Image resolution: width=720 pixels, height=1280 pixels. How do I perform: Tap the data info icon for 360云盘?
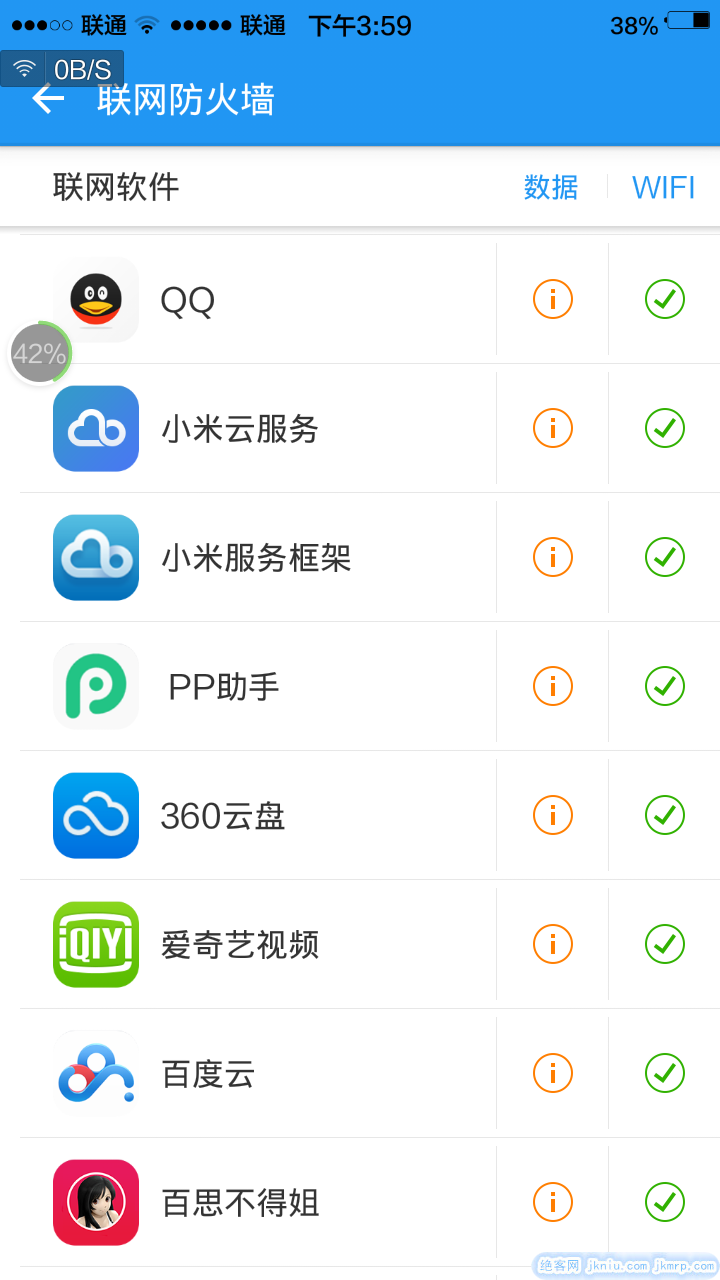coord(553,815)
